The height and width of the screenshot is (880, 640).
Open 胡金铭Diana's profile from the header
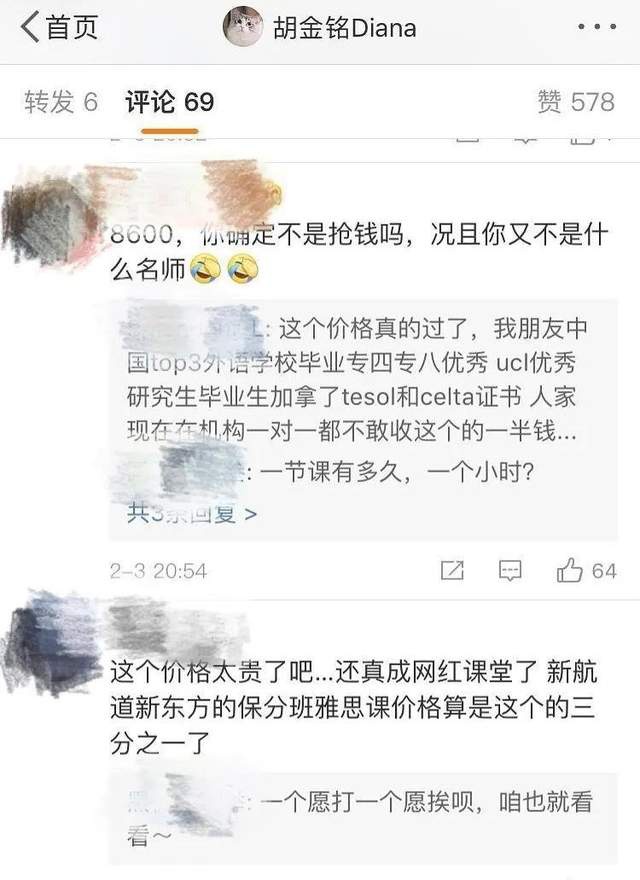(x=318, y=28)
